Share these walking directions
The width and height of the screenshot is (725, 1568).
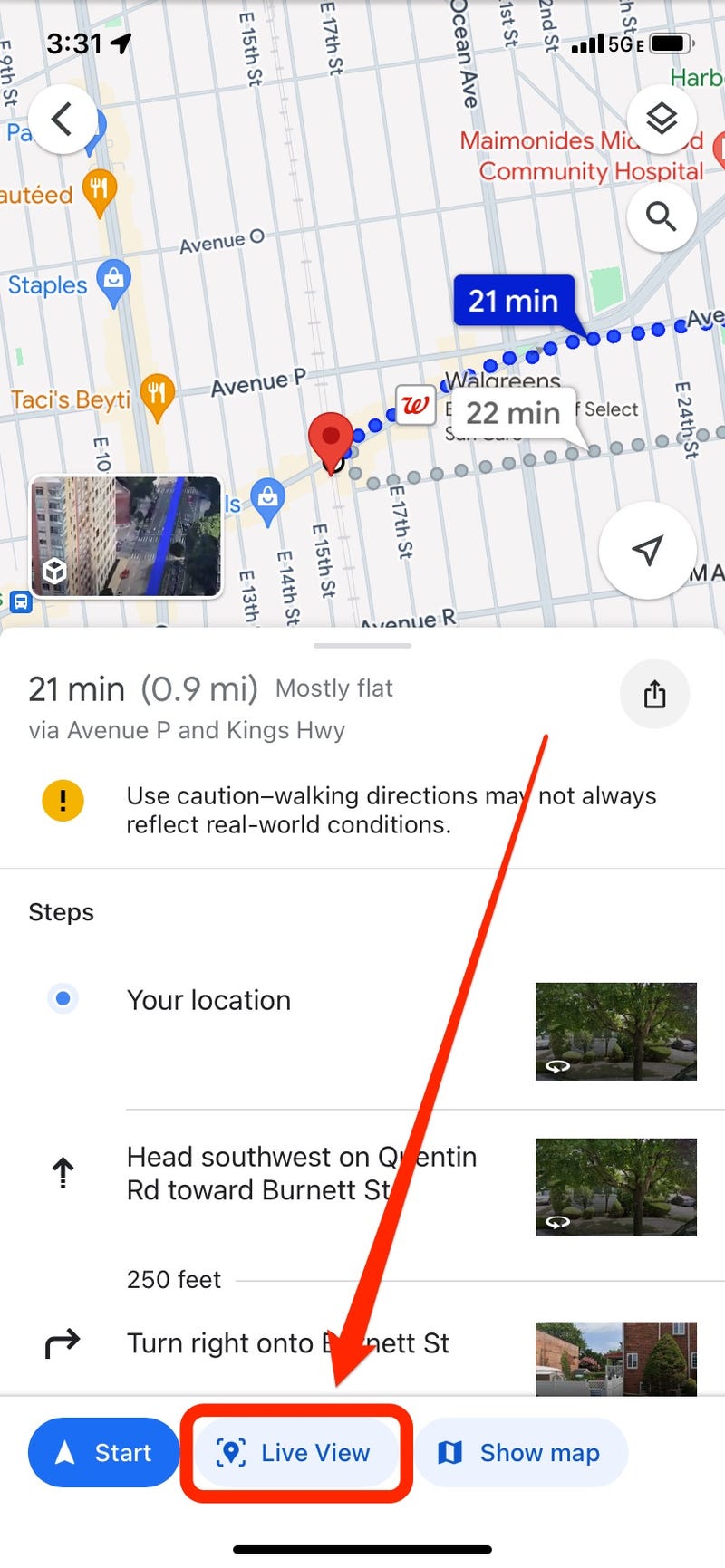point(654,694)
